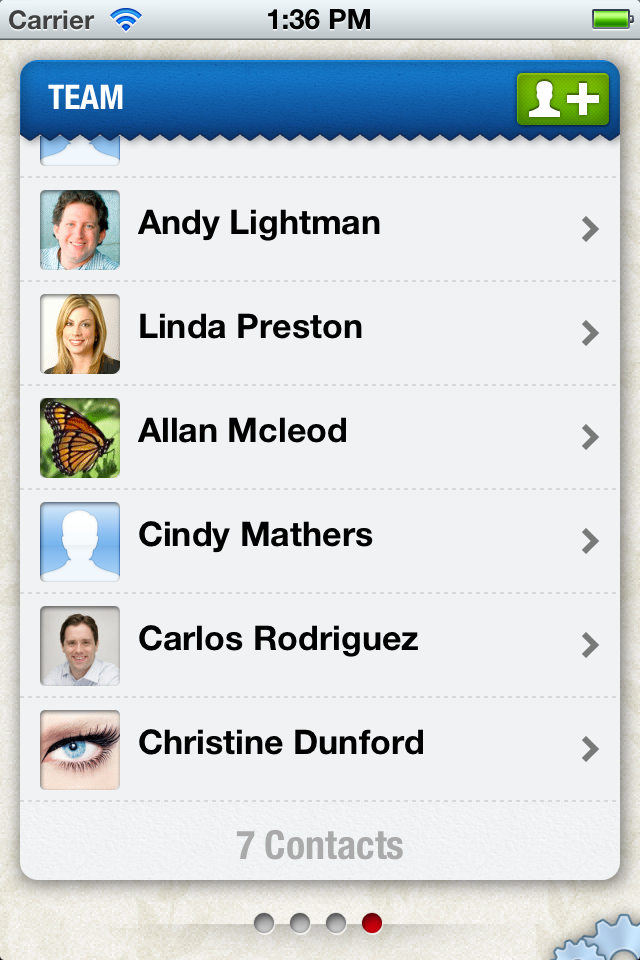Select the Allan Mcleod row
This screenshot has width=640, height=960.
320,437
